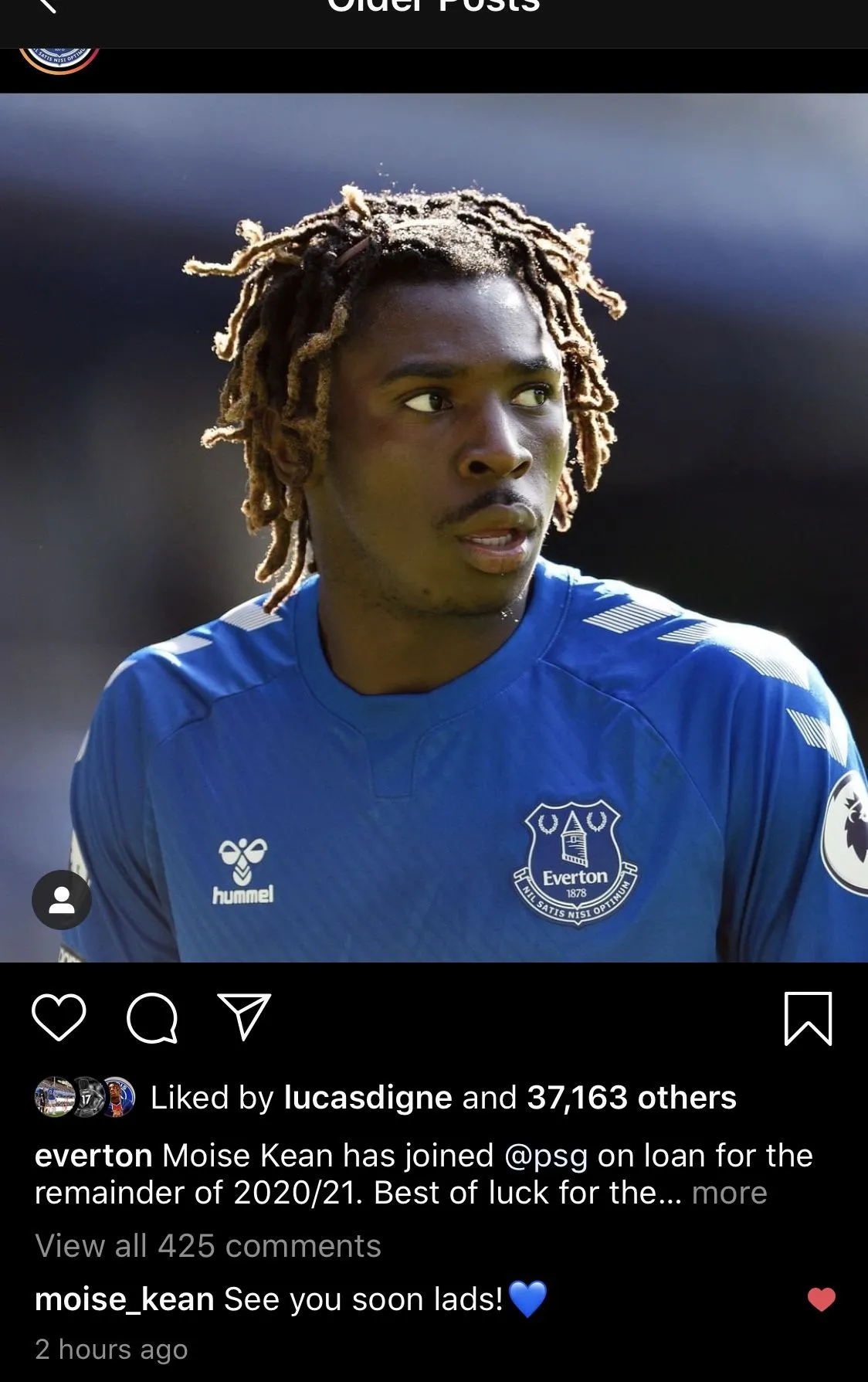Expand the caption with more
This screenshot has width=868, height=1382.
(x=729, y=1193)
